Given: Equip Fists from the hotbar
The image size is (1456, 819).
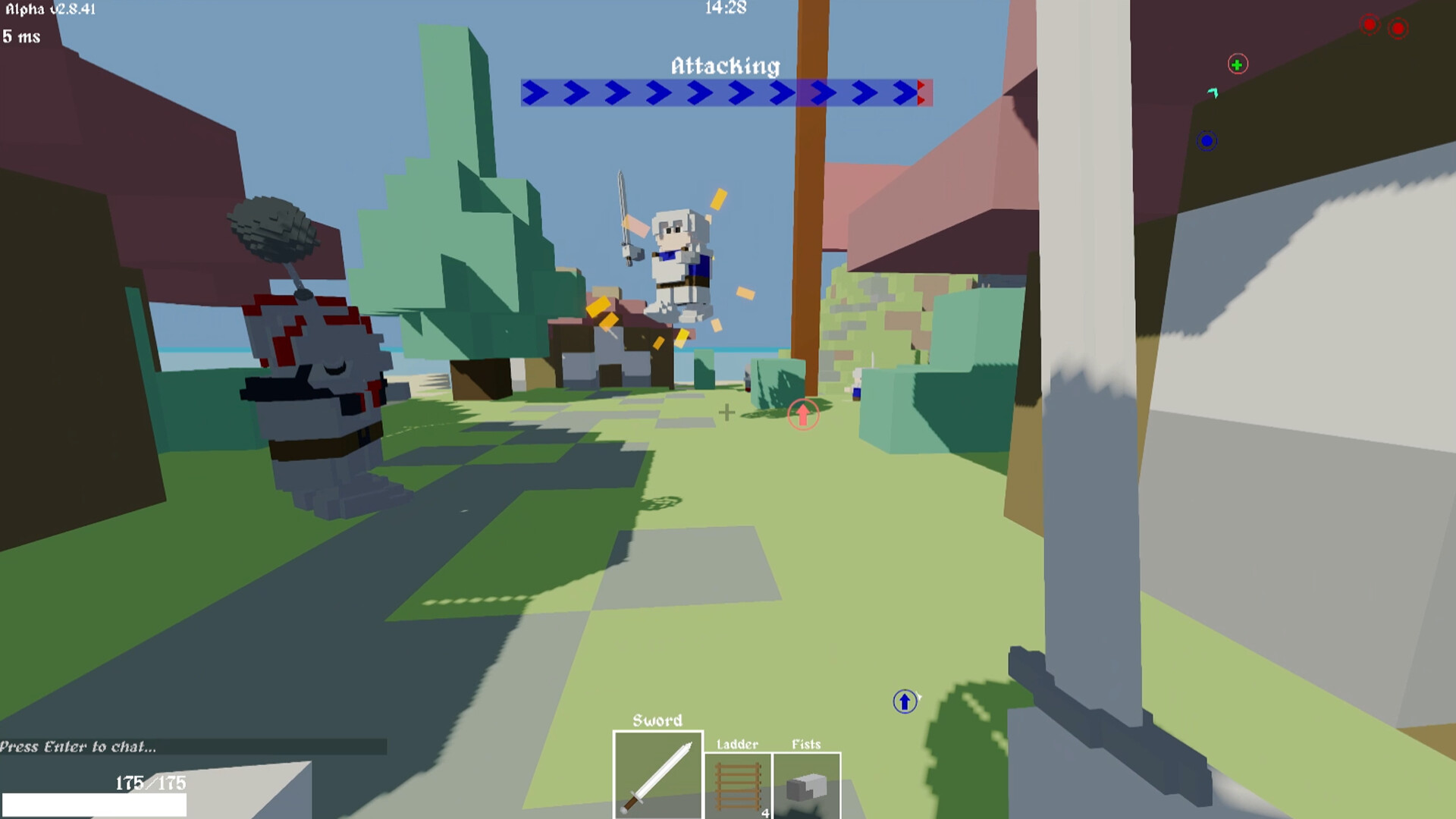Looking at the screenshot, I should (806, 786).
